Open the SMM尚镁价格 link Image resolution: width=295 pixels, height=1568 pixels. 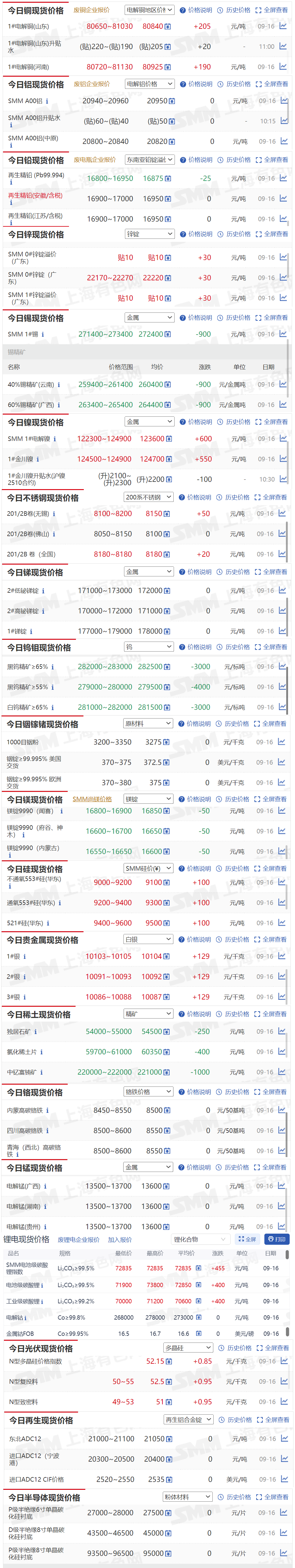click(x=92, y=799)
